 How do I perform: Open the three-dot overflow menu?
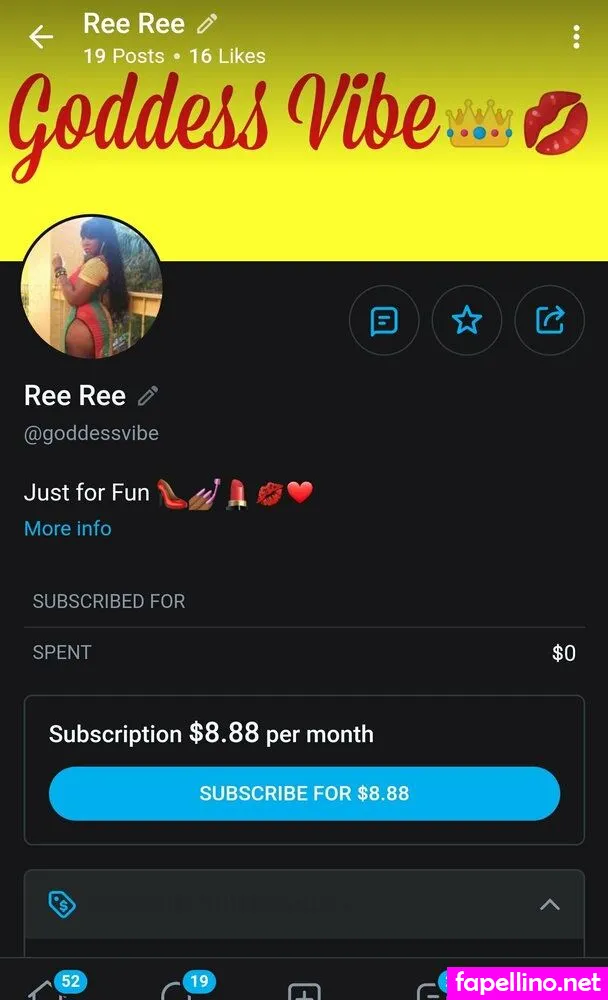(576, 38)
